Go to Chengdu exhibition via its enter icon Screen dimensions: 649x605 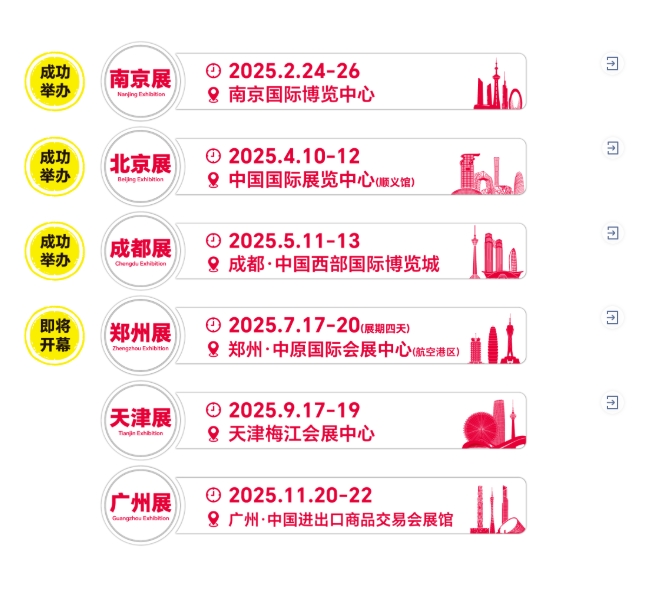point(612,233)
